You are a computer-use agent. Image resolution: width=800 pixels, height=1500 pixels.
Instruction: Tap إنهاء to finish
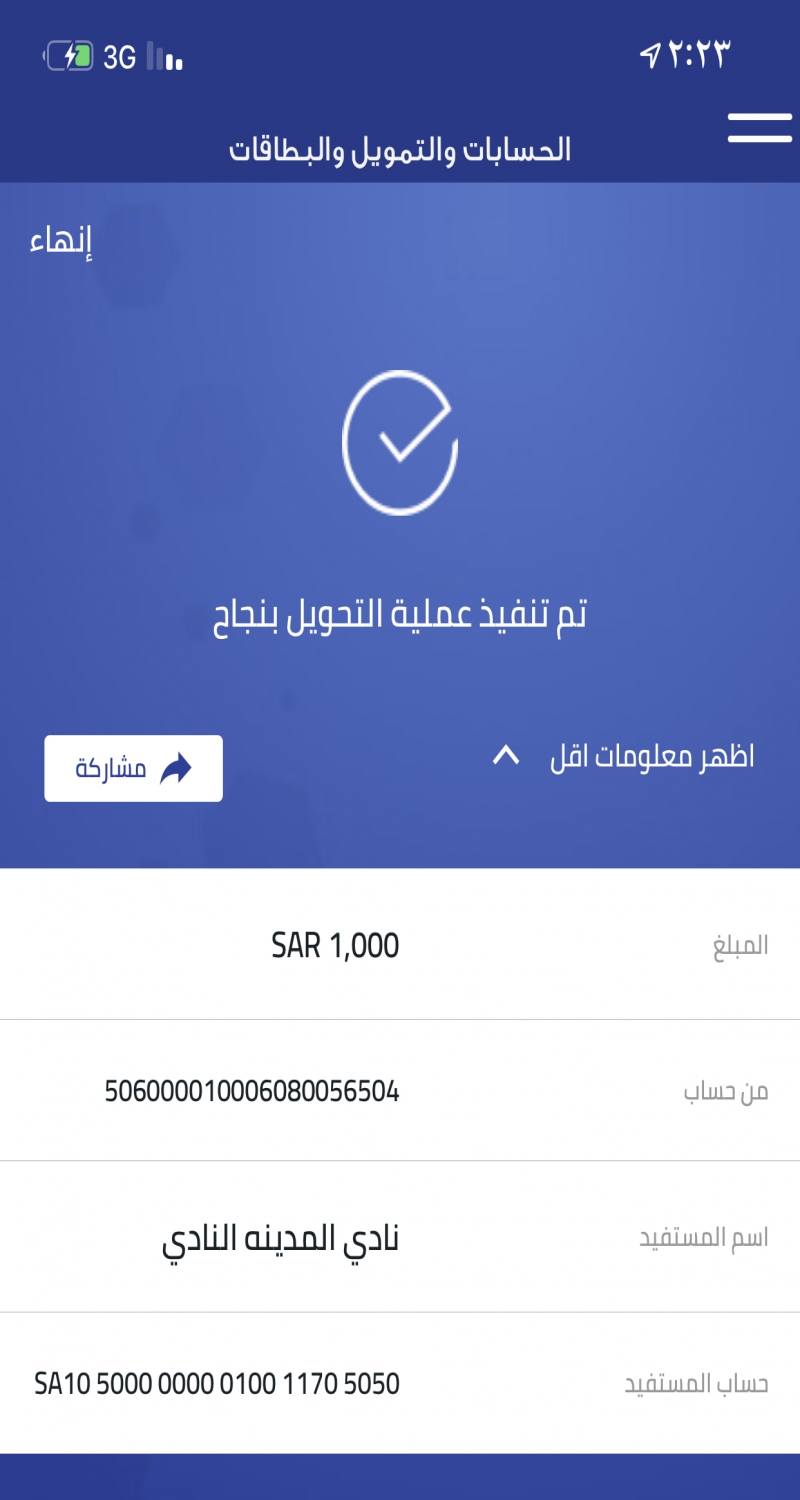click(x=61, y=242)
